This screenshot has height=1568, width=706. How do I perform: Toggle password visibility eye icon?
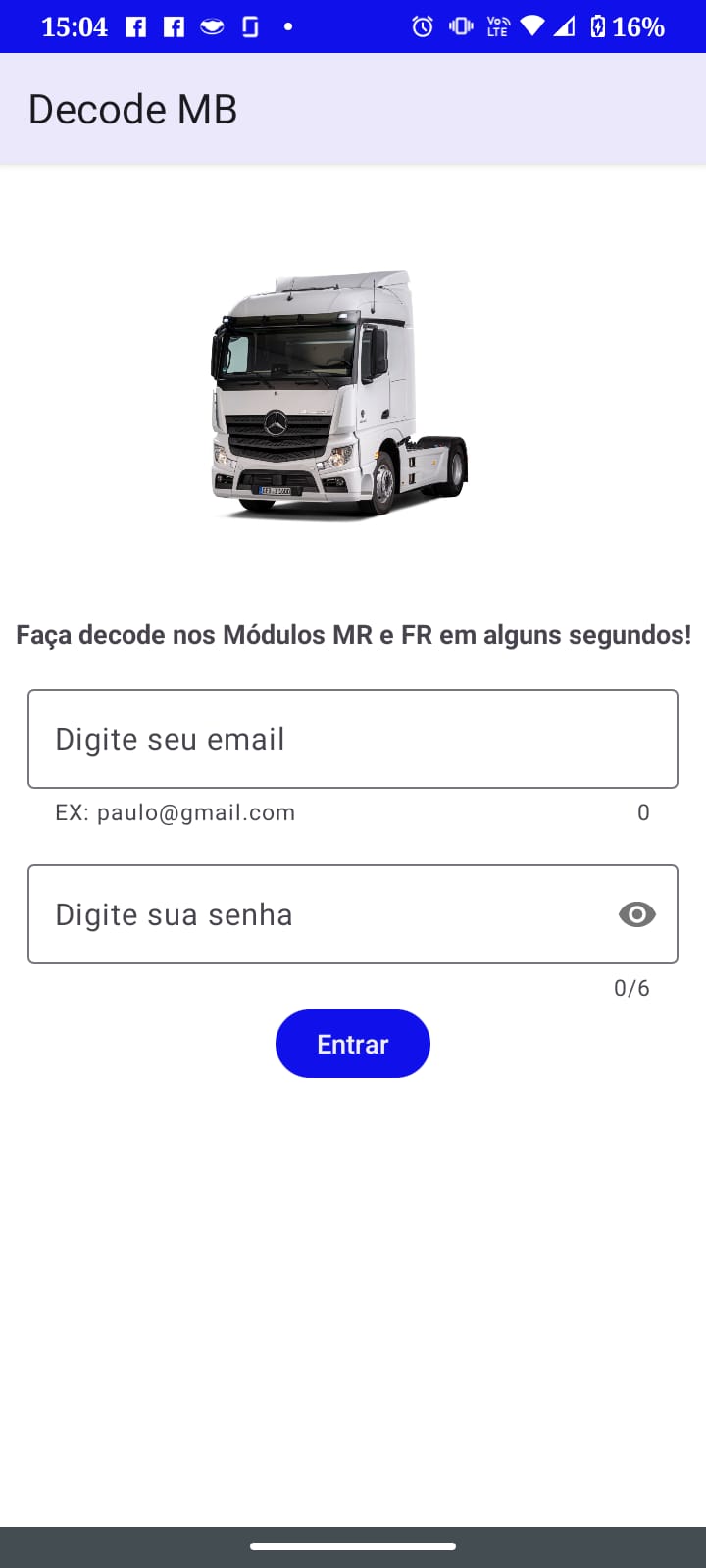636,914
